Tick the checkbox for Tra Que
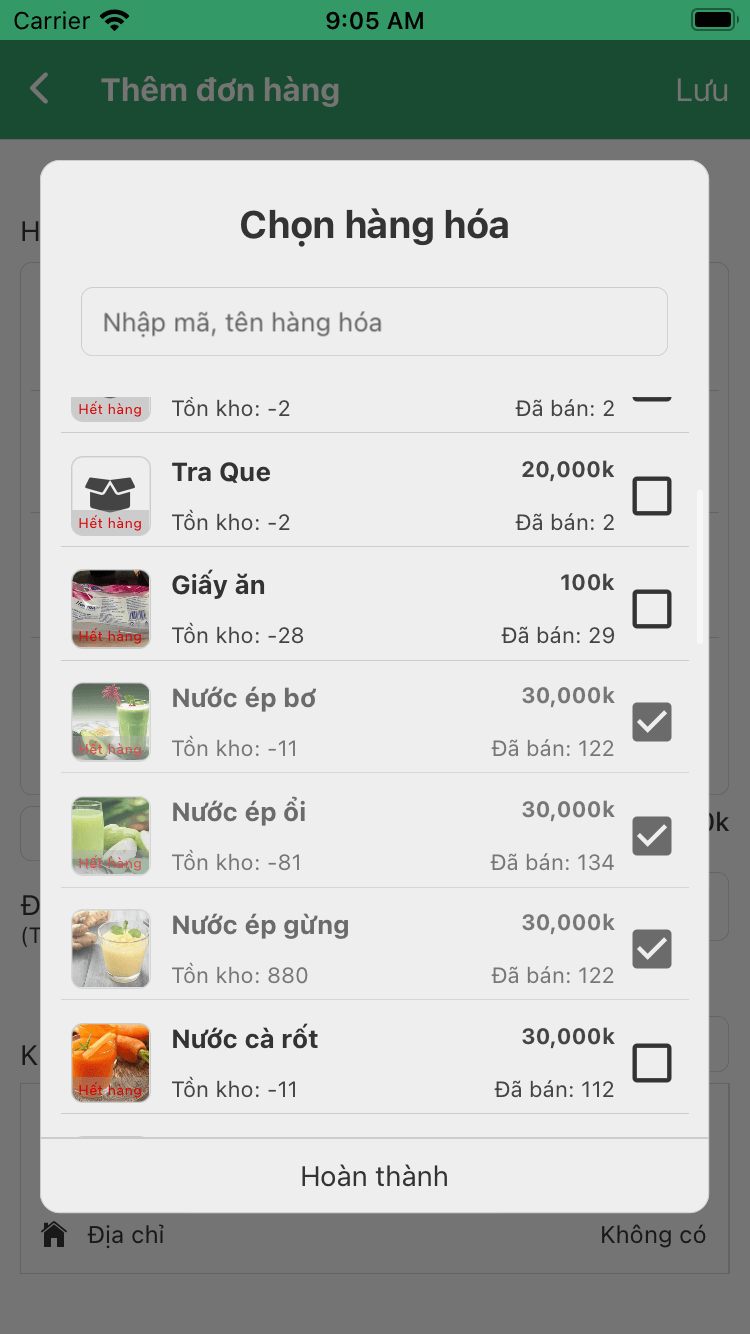 [x=652, y=496]
